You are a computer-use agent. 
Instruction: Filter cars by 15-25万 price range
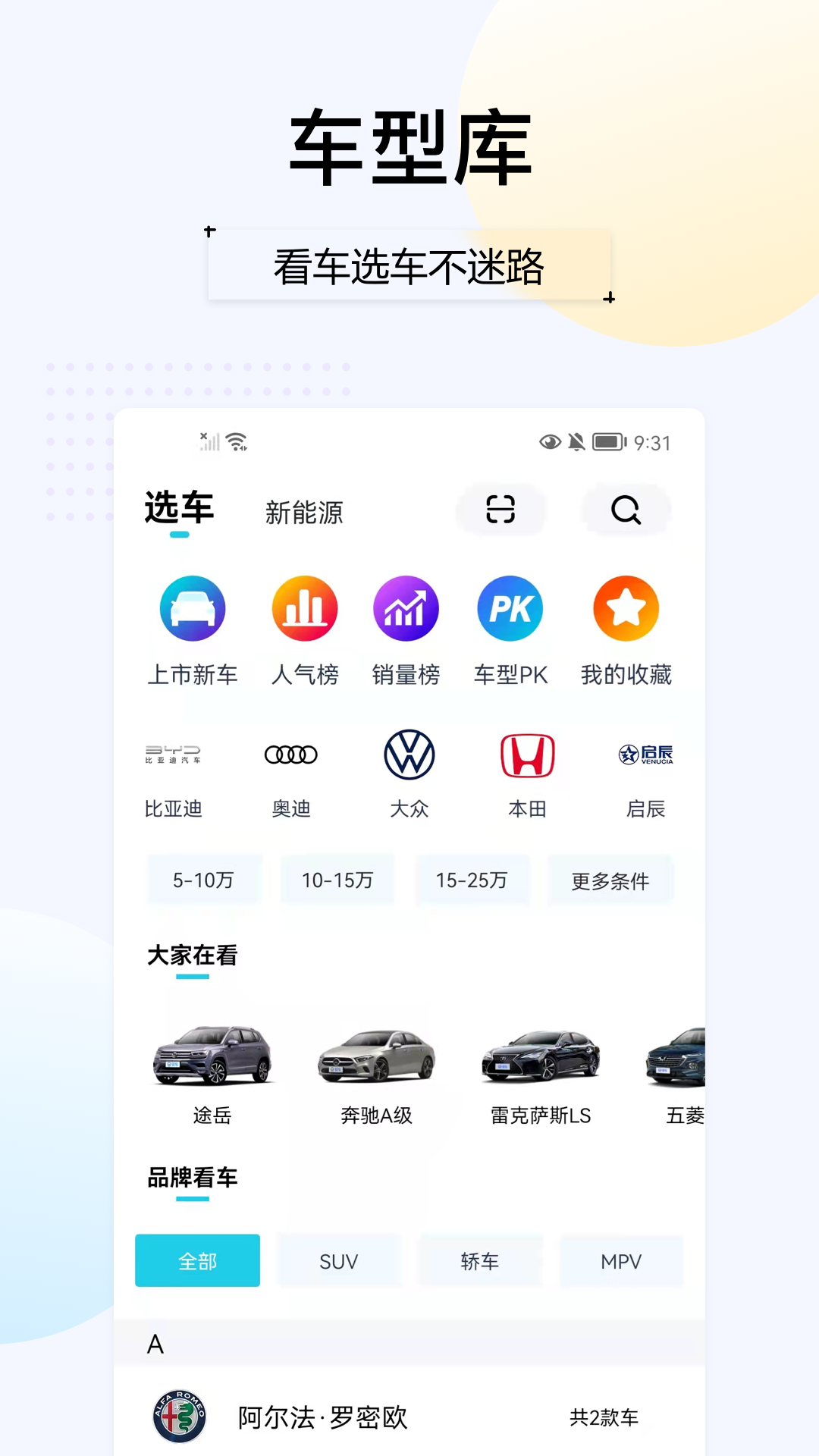point(472,880)
